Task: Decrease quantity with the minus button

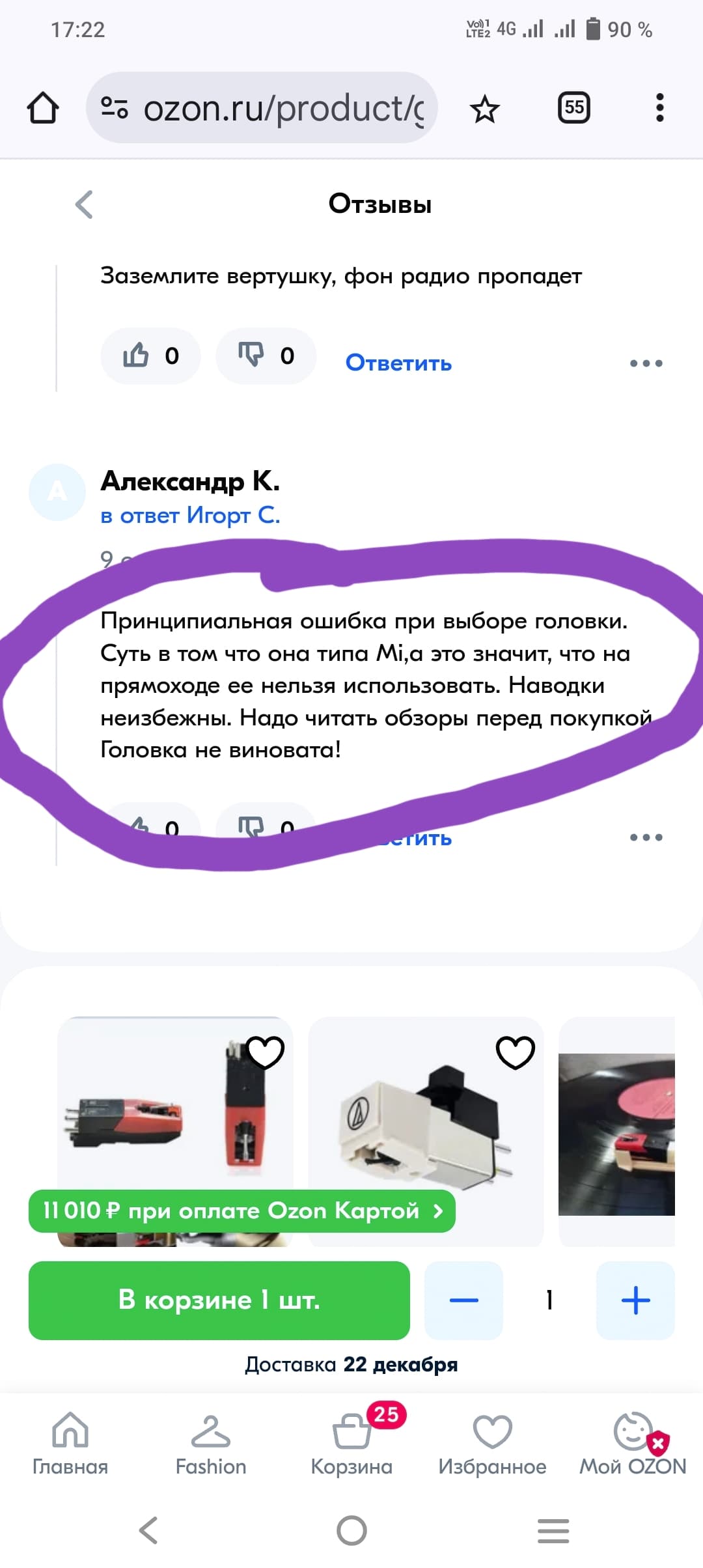Action: [x=463, y=1300]
